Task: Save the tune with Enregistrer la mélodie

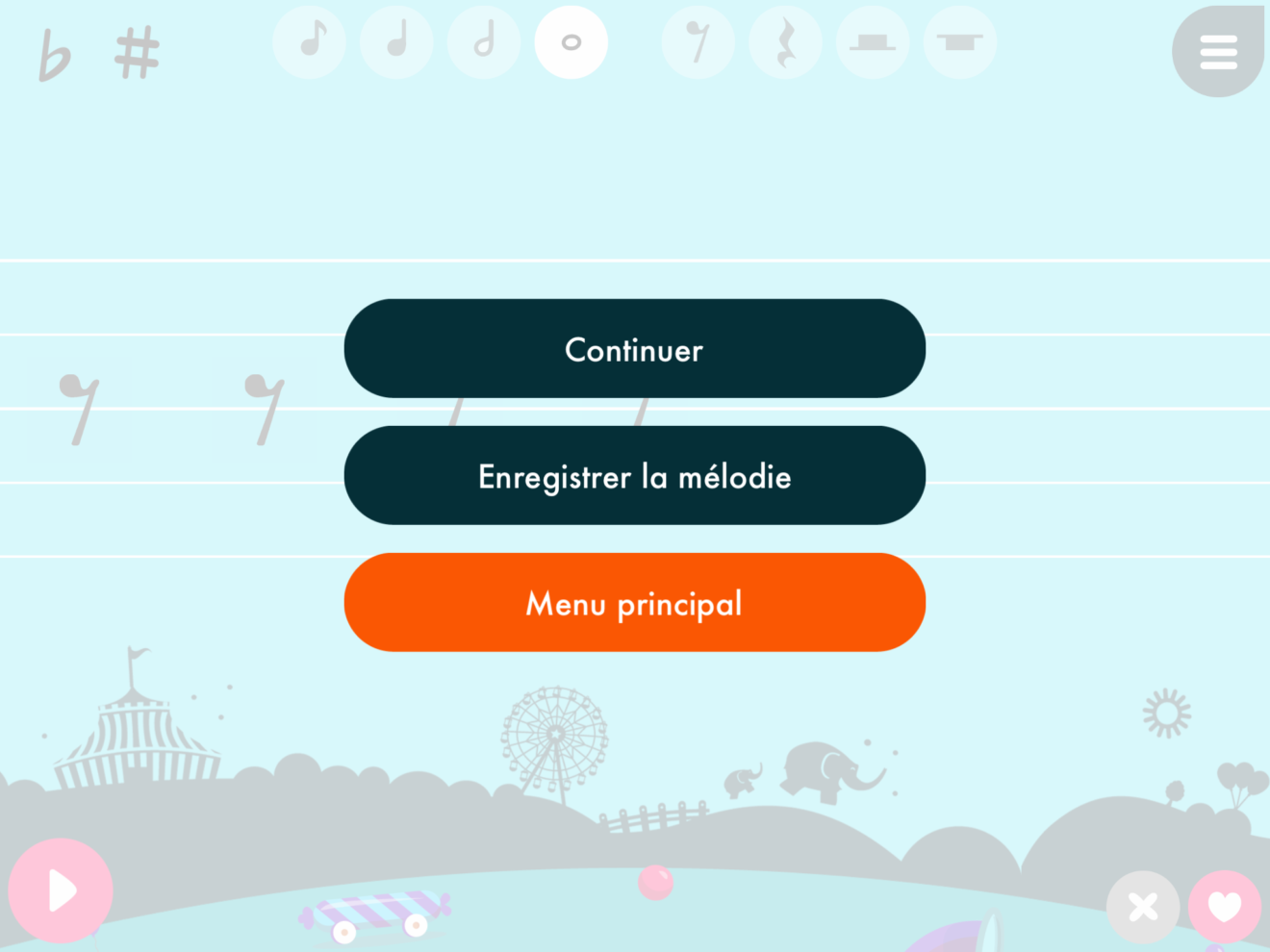Action: (634, 476)
